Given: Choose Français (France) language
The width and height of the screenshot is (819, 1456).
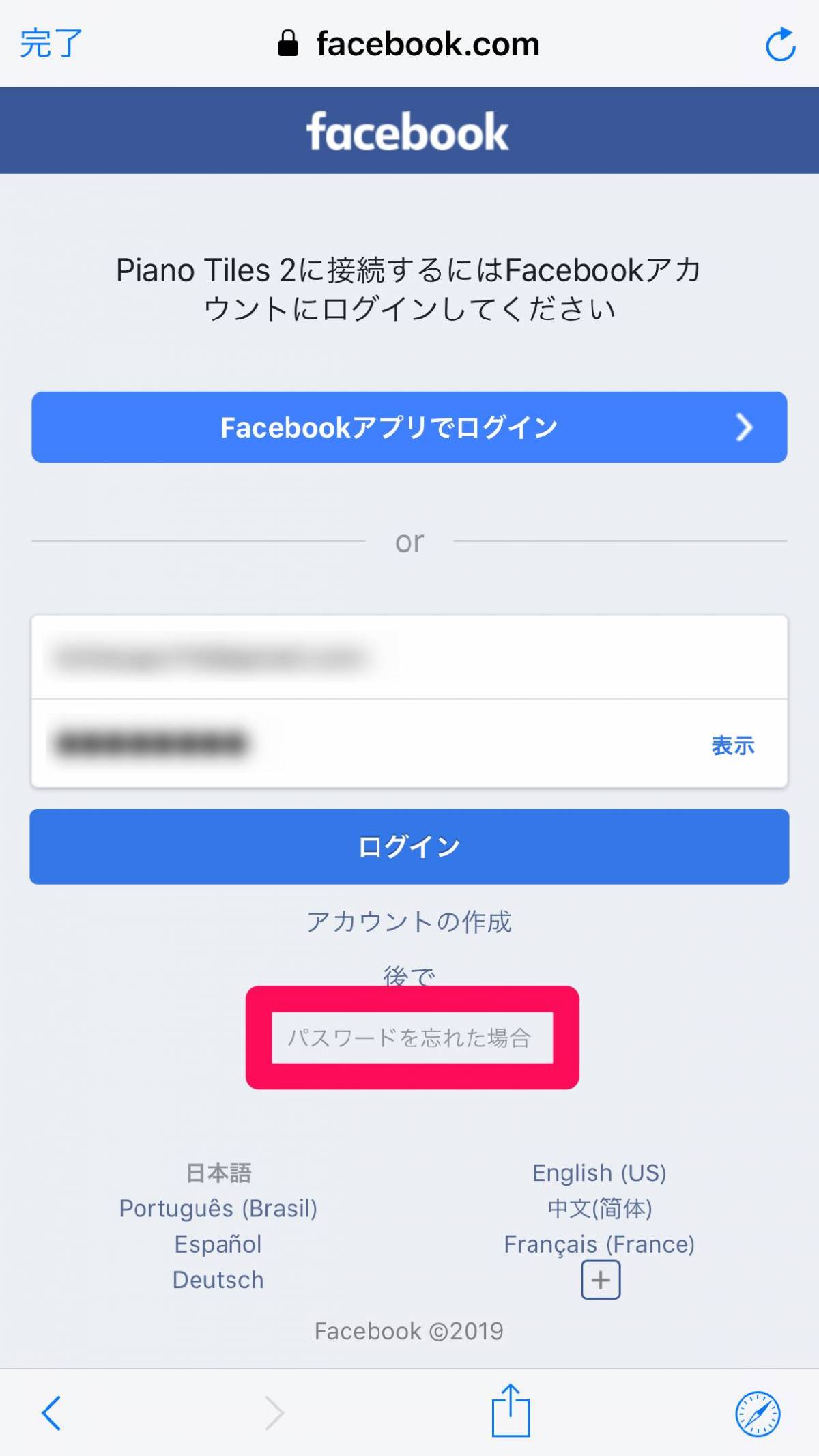Looking at the screenshot, I should pos(599,1244).
